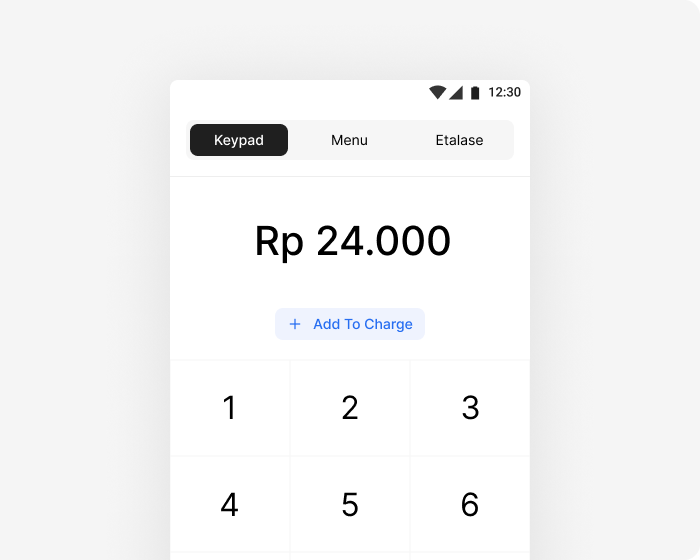This screenshot has width=700, height=560.
Task: Tap keypad number 2
Action: pos(350,408)
